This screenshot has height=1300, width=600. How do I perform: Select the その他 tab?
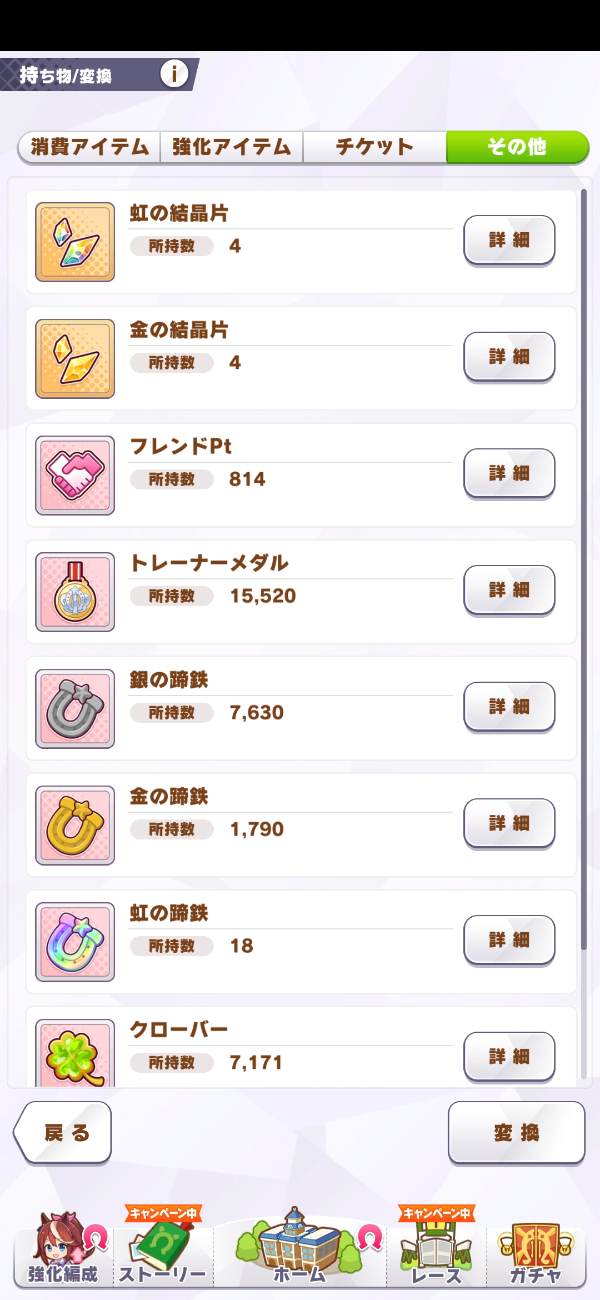tap(516, 147)
